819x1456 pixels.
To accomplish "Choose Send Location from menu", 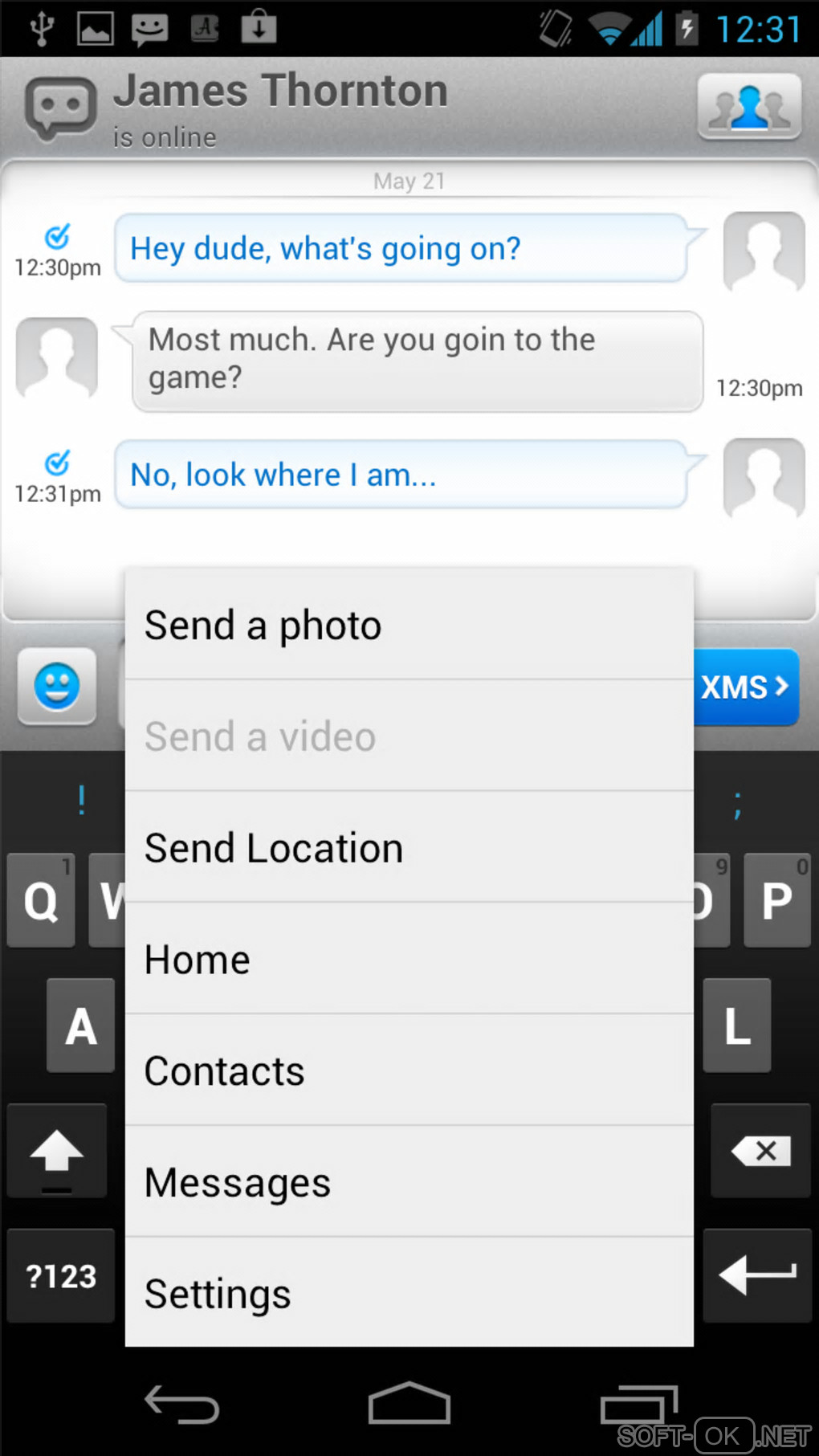I will [409, 848].
